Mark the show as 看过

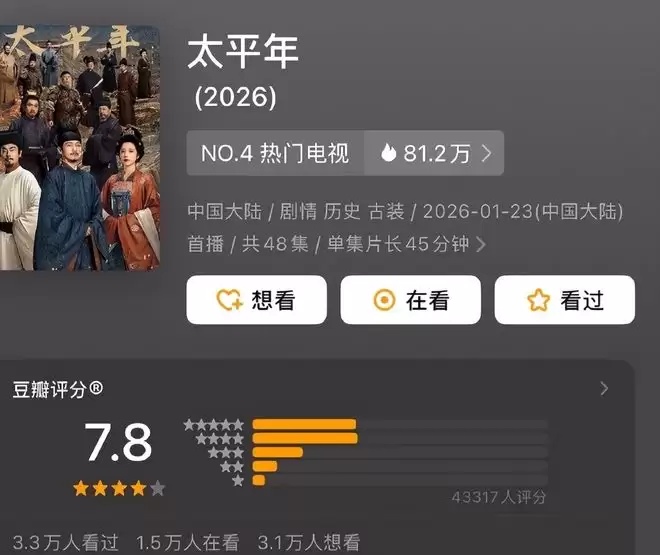566,300
